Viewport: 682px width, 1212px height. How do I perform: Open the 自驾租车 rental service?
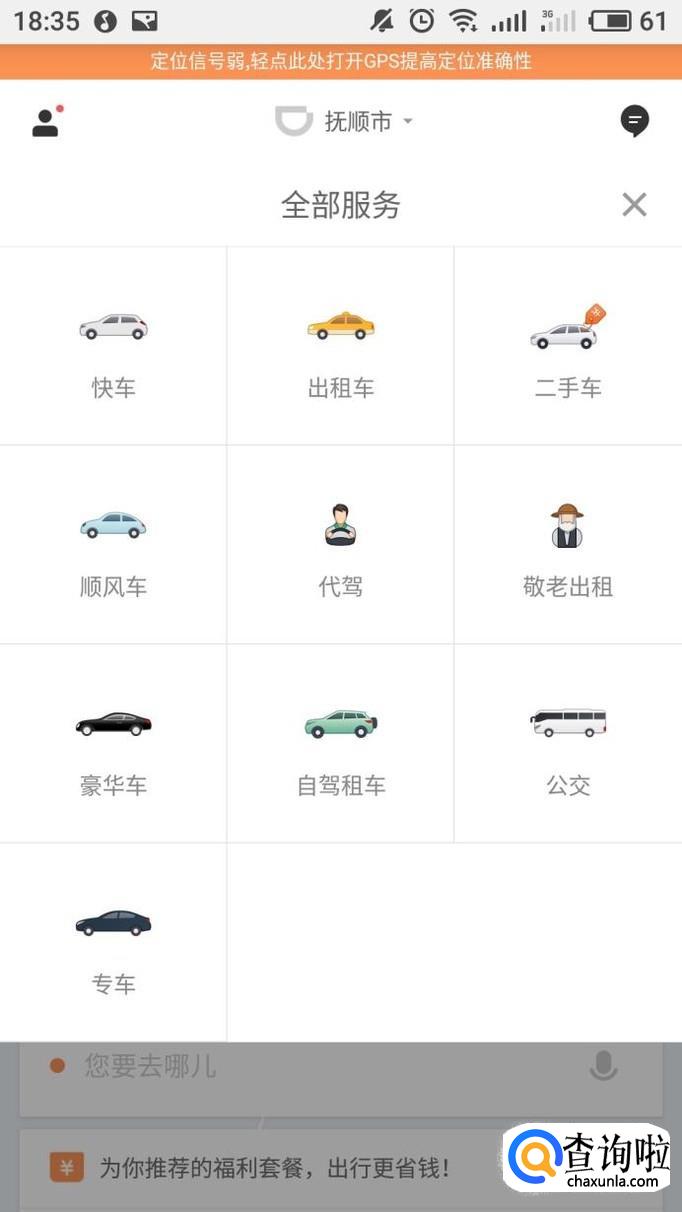click(x=341, y=743)
